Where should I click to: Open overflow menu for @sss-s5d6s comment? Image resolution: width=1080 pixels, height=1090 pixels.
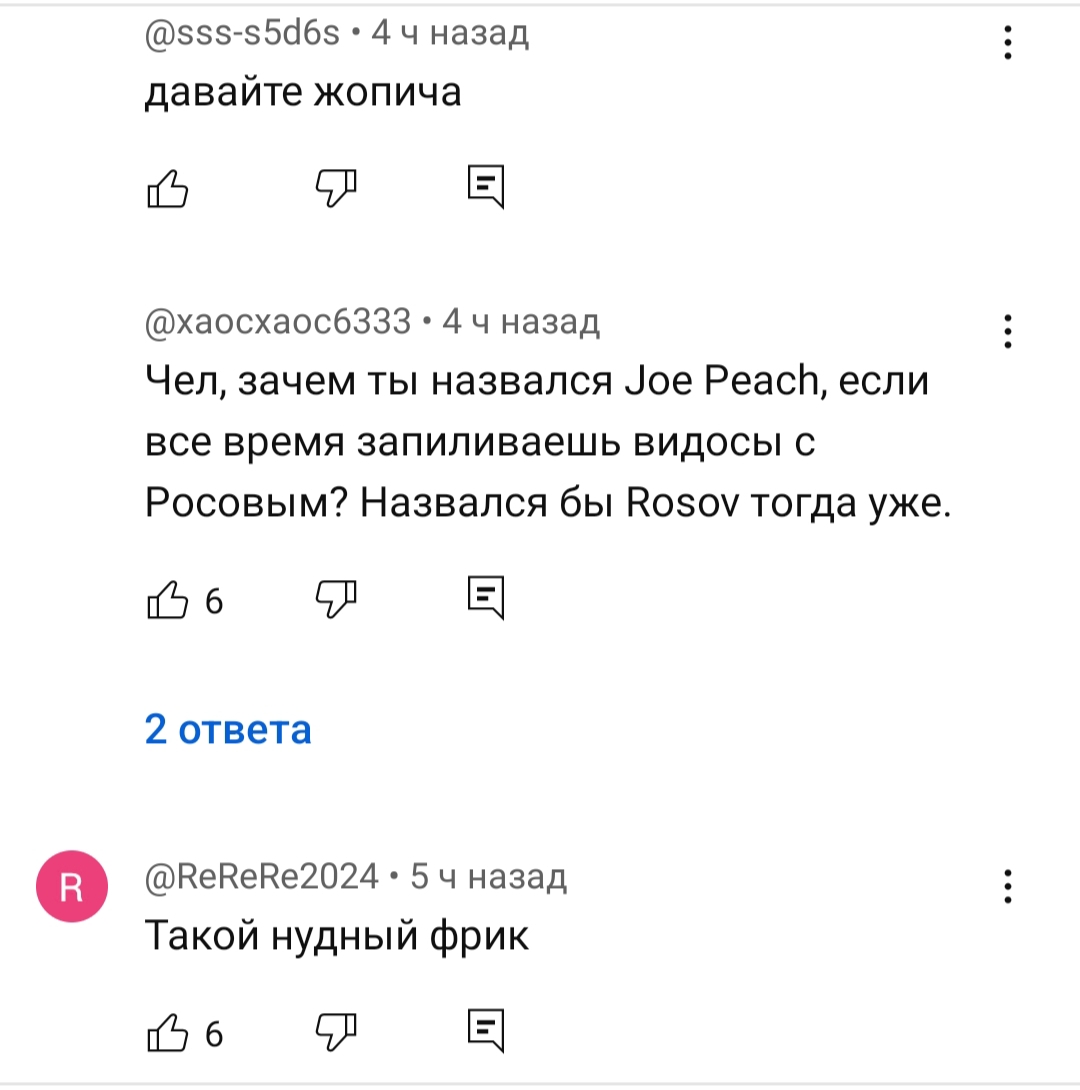(x=1007, y=44)
